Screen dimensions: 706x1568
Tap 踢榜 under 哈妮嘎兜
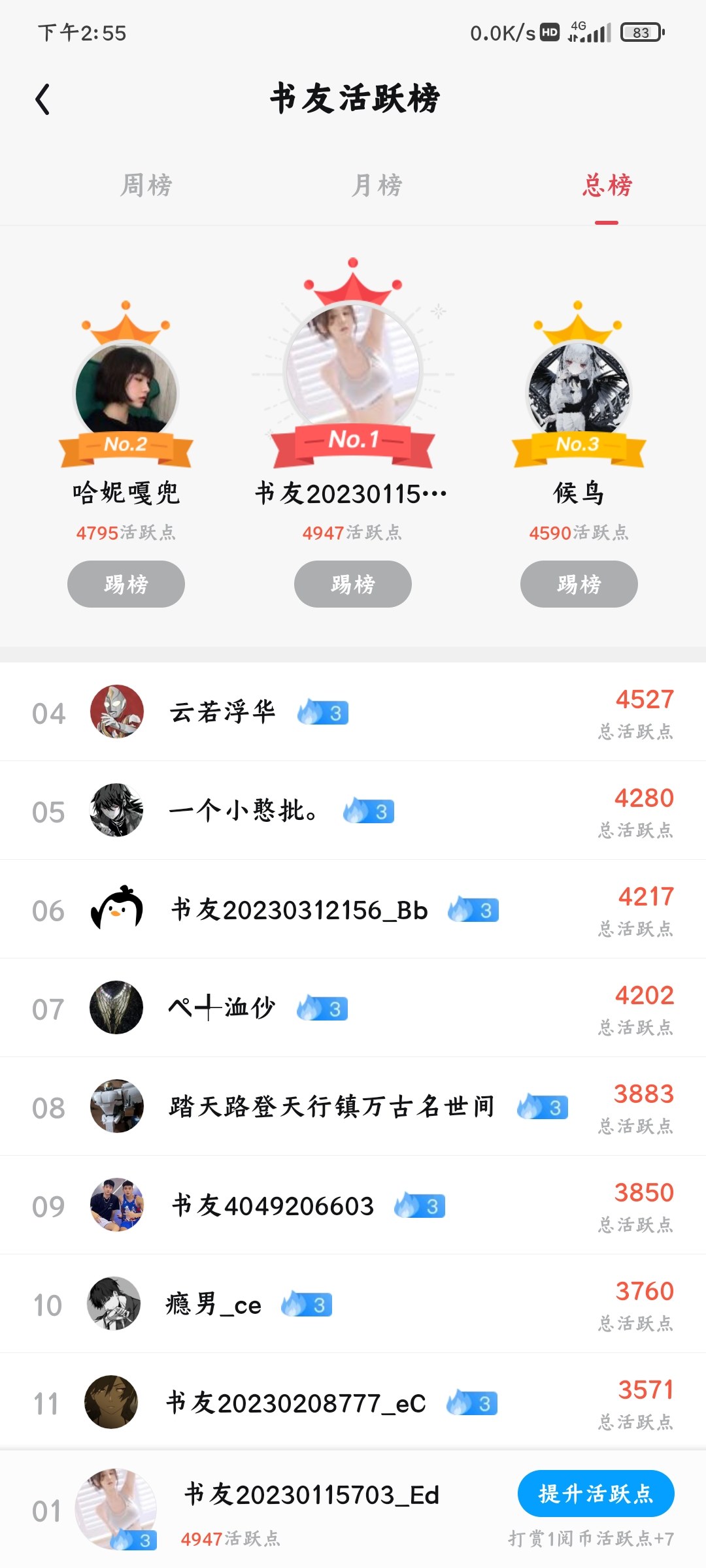(126, 584)
